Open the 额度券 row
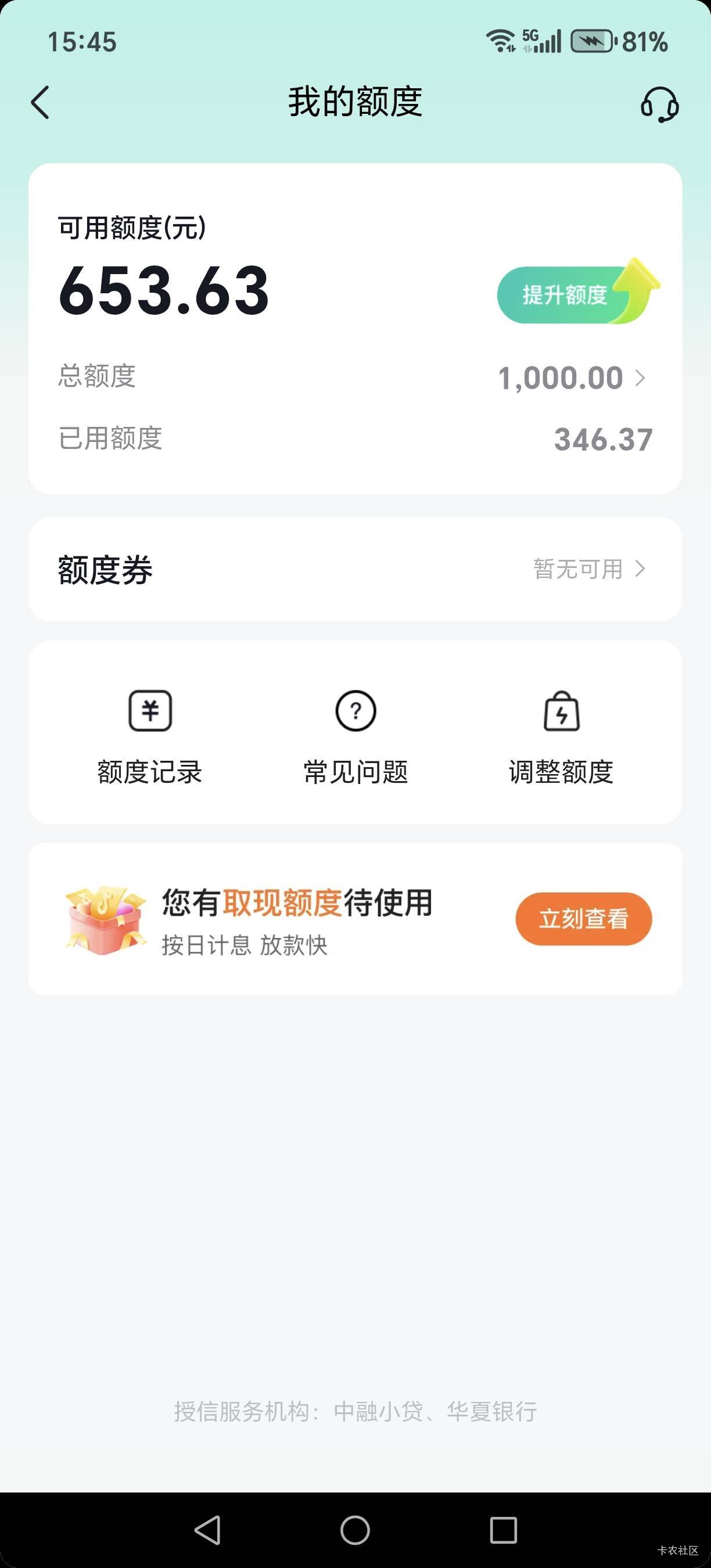 [355, 569]
